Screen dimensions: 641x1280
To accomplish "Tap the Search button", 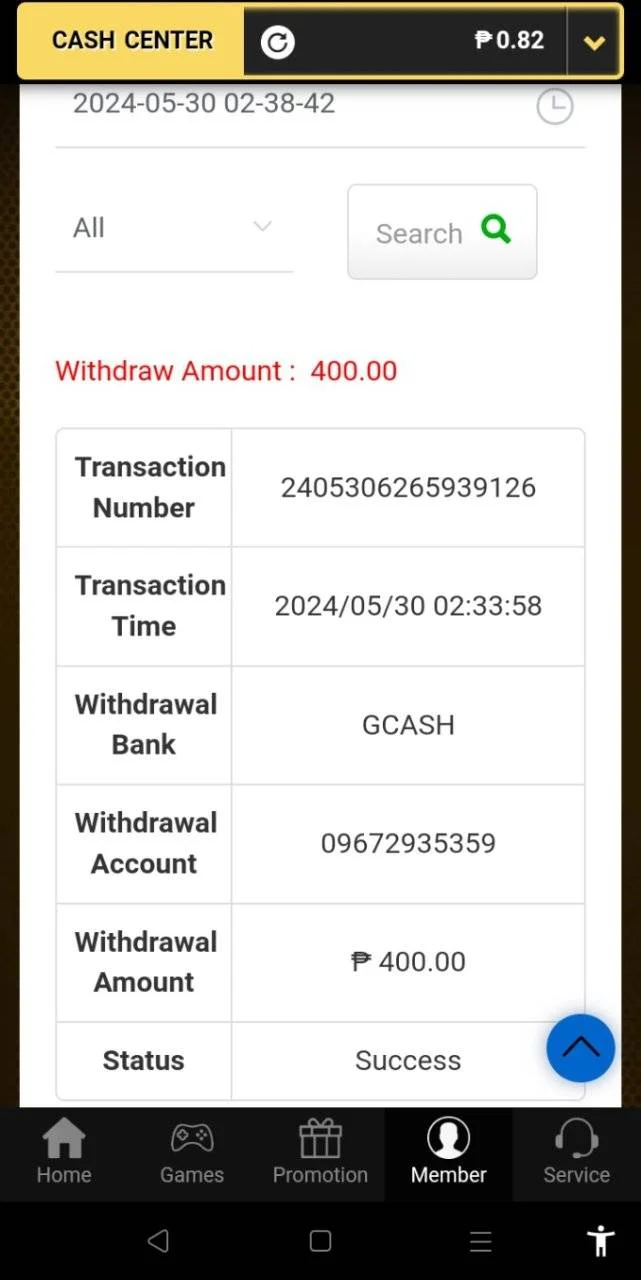I will (442, 232).
